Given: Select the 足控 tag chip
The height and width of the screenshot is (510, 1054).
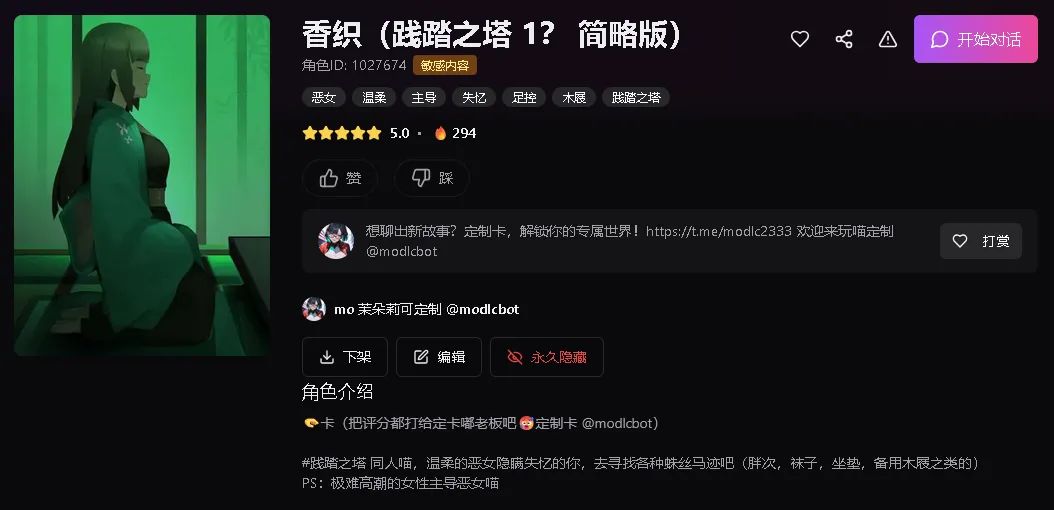Looking at the screenshot, I should [524, 97].
